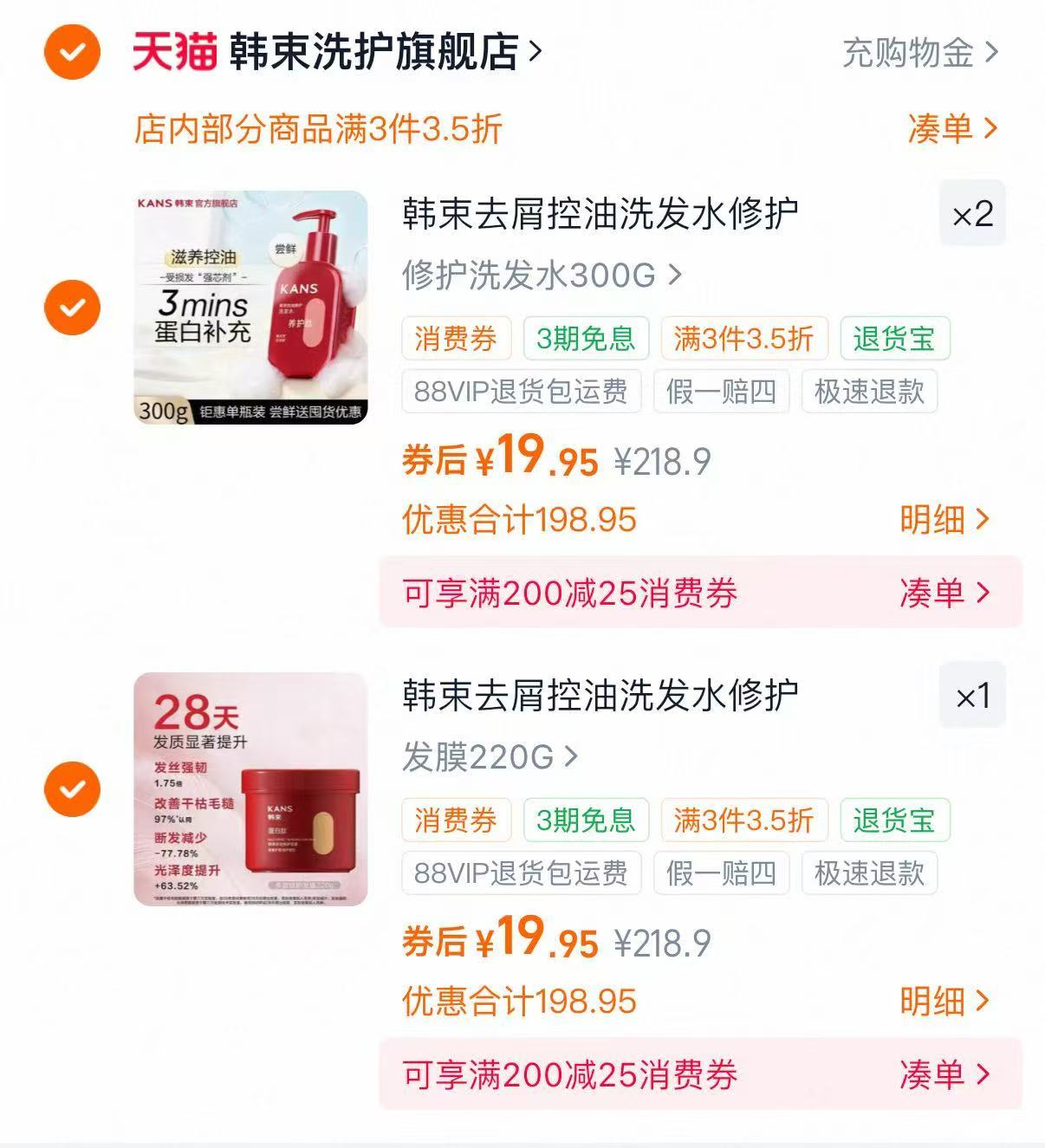Click the 3期免息 installment tag

click(x=585, y=339)
